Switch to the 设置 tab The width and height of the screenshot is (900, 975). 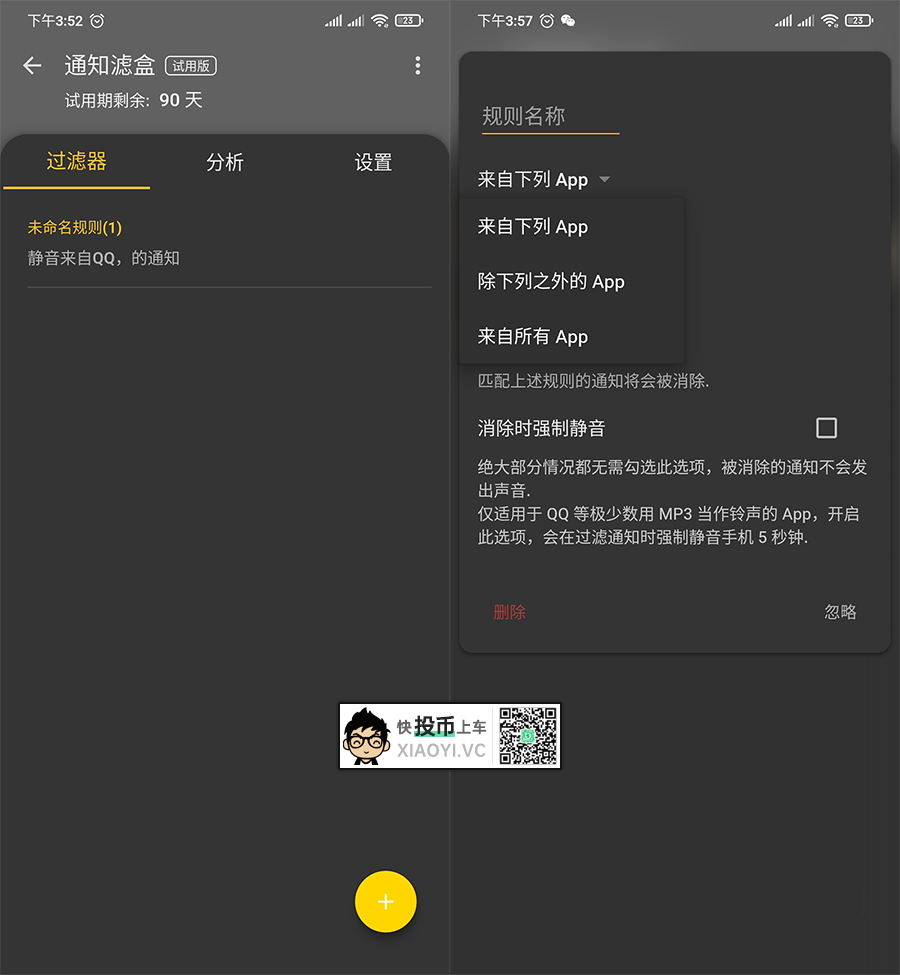(x=373, y=162)
